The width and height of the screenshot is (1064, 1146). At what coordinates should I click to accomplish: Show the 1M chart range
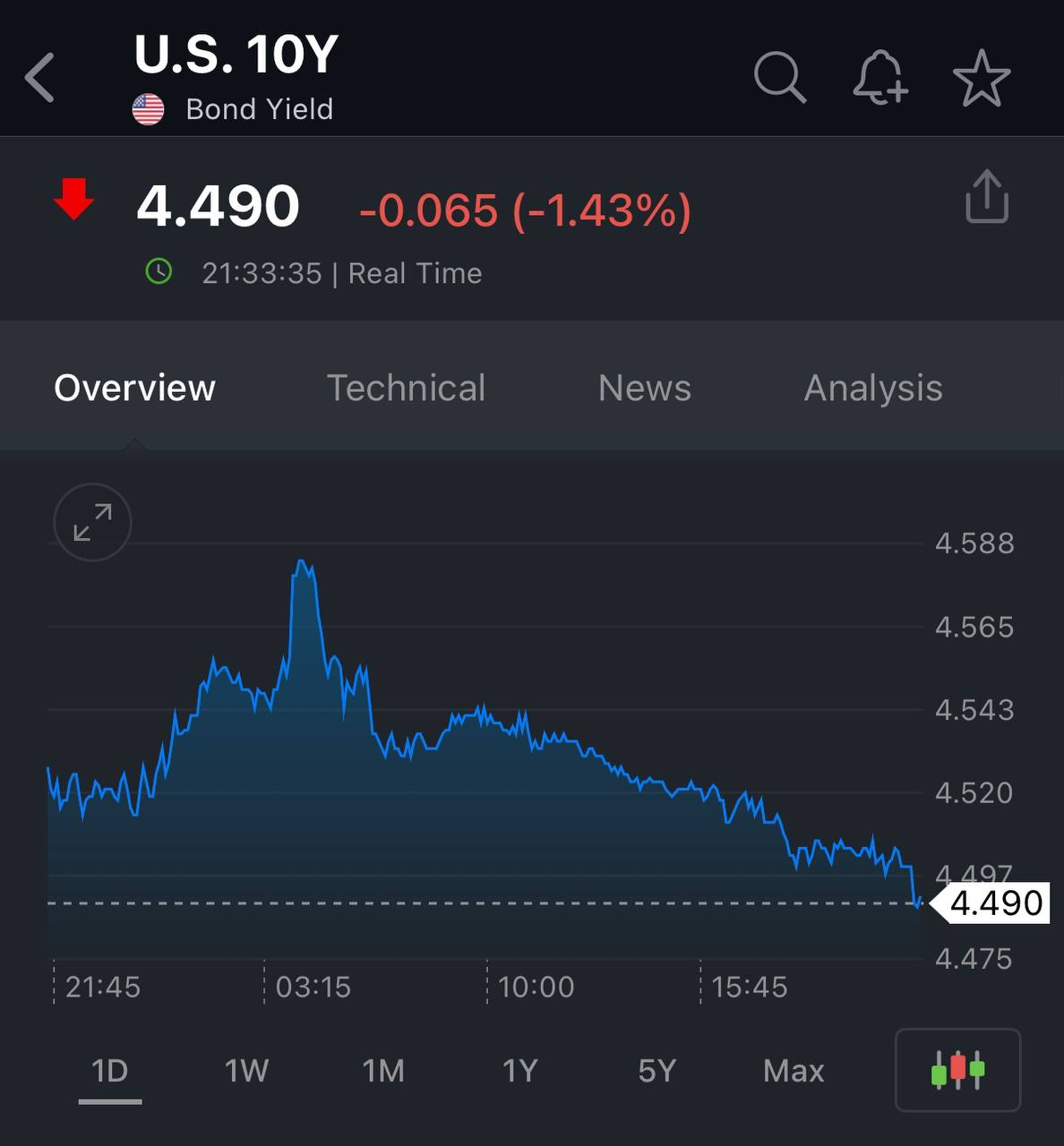pos(383,1071)
